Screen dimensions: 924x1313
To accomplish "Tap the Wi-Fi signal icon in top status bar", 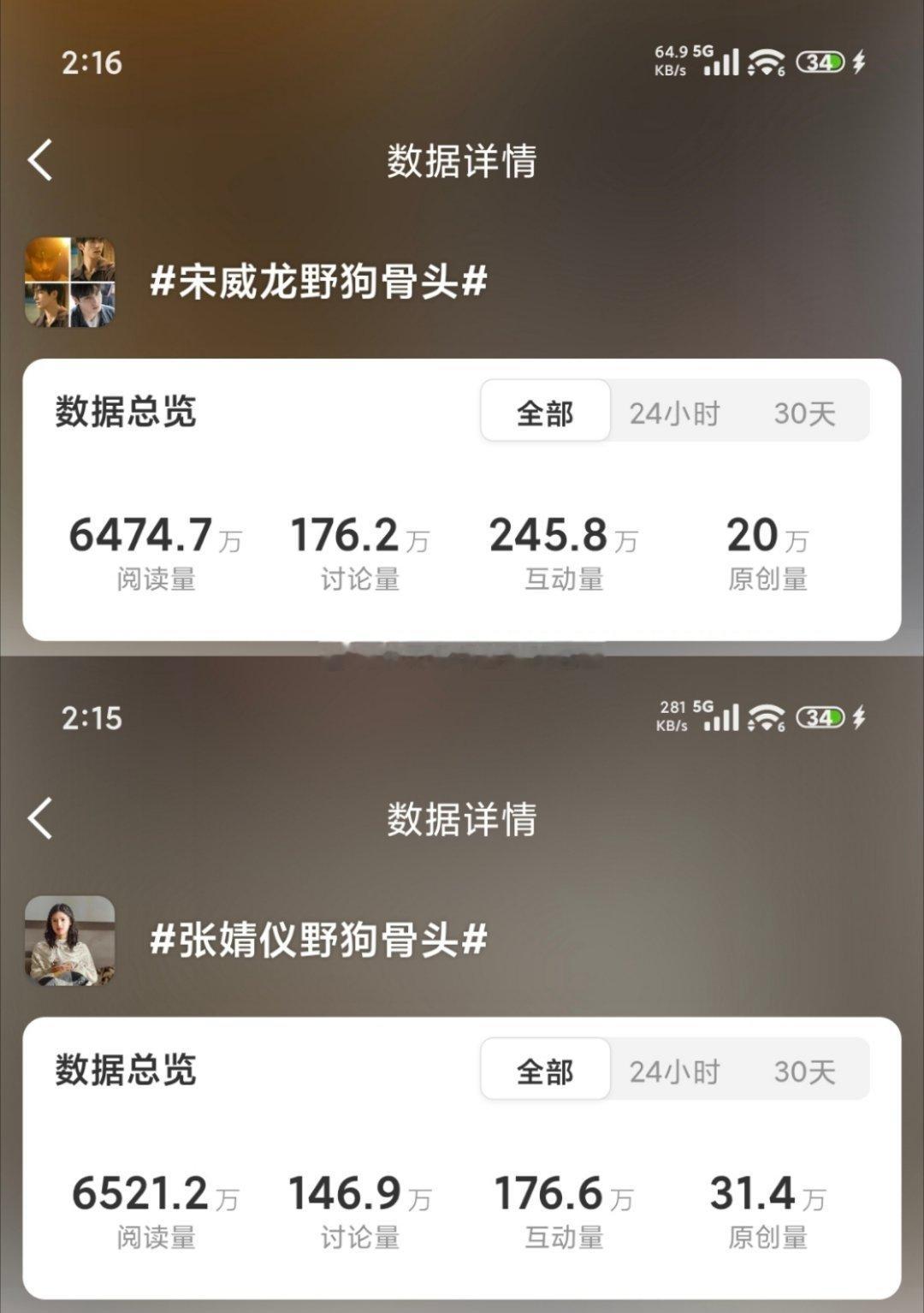I will point(762,63).
